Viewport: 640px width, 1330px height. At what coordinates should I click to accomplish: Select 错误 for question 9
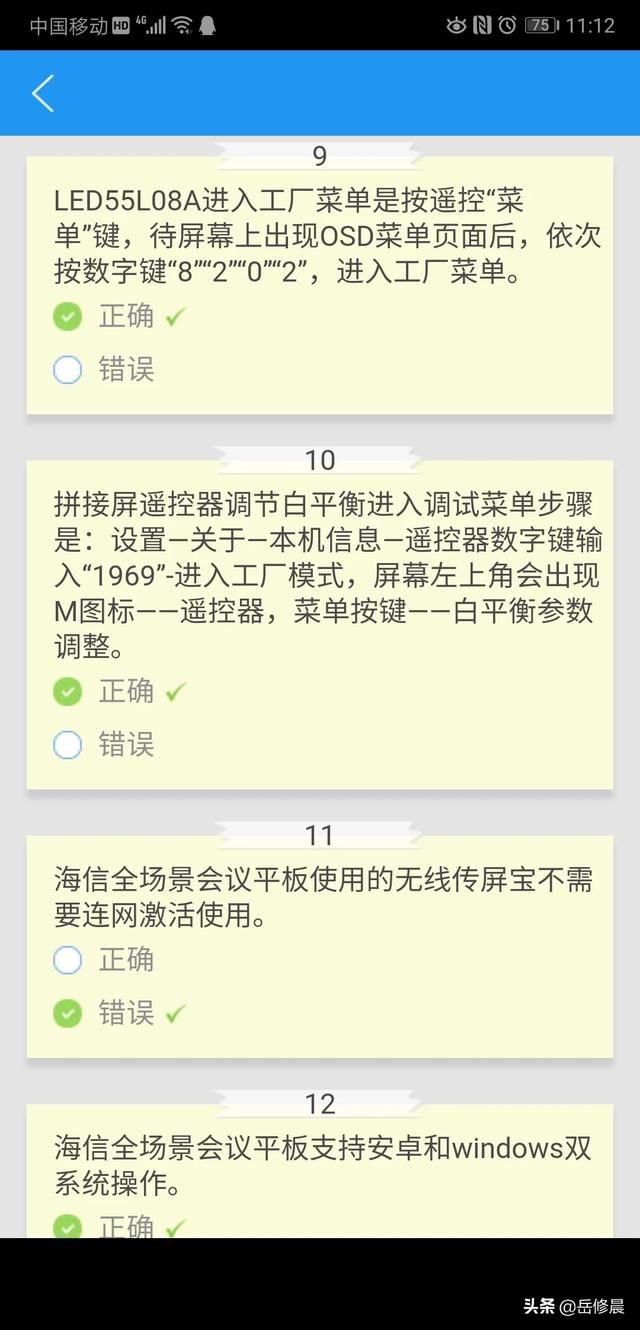[x=68, y=371]
